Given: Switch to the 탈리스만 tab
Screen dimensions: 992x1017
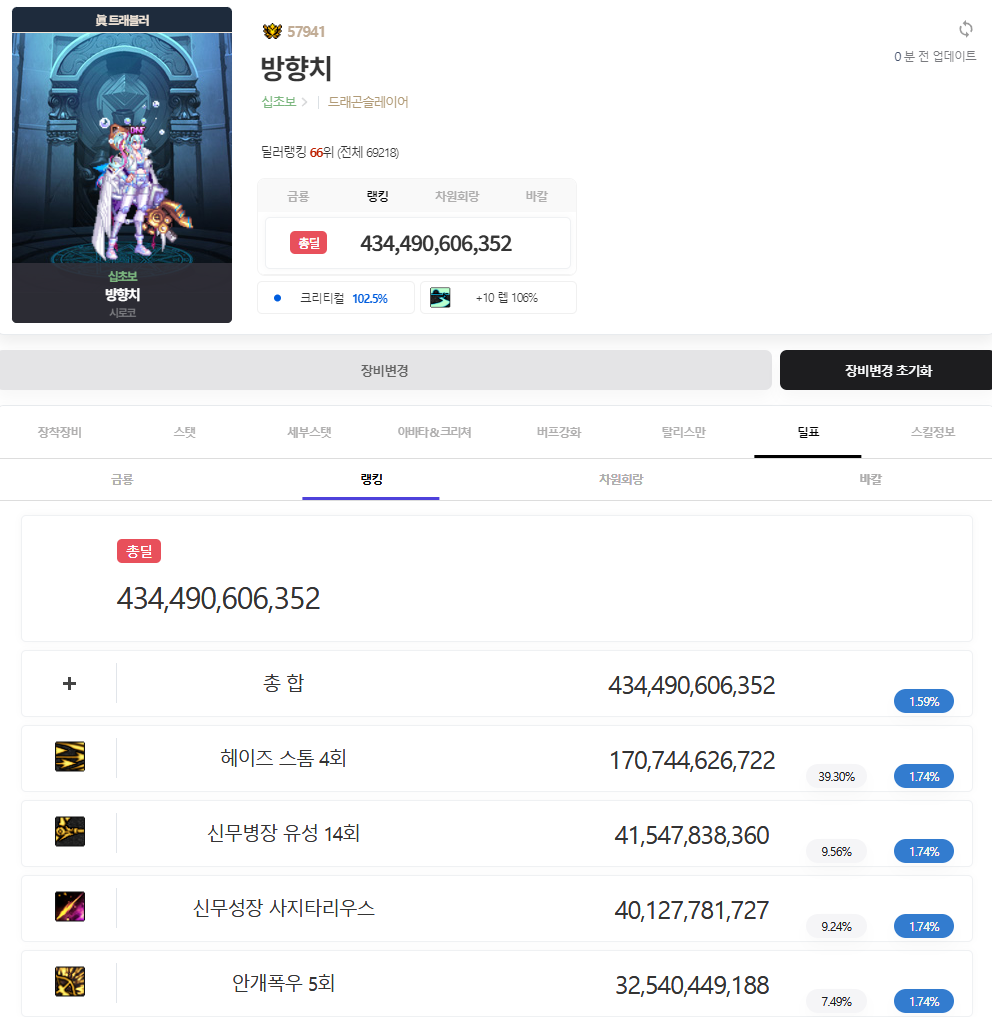Looking at the screenshot, I should point(683,432).
